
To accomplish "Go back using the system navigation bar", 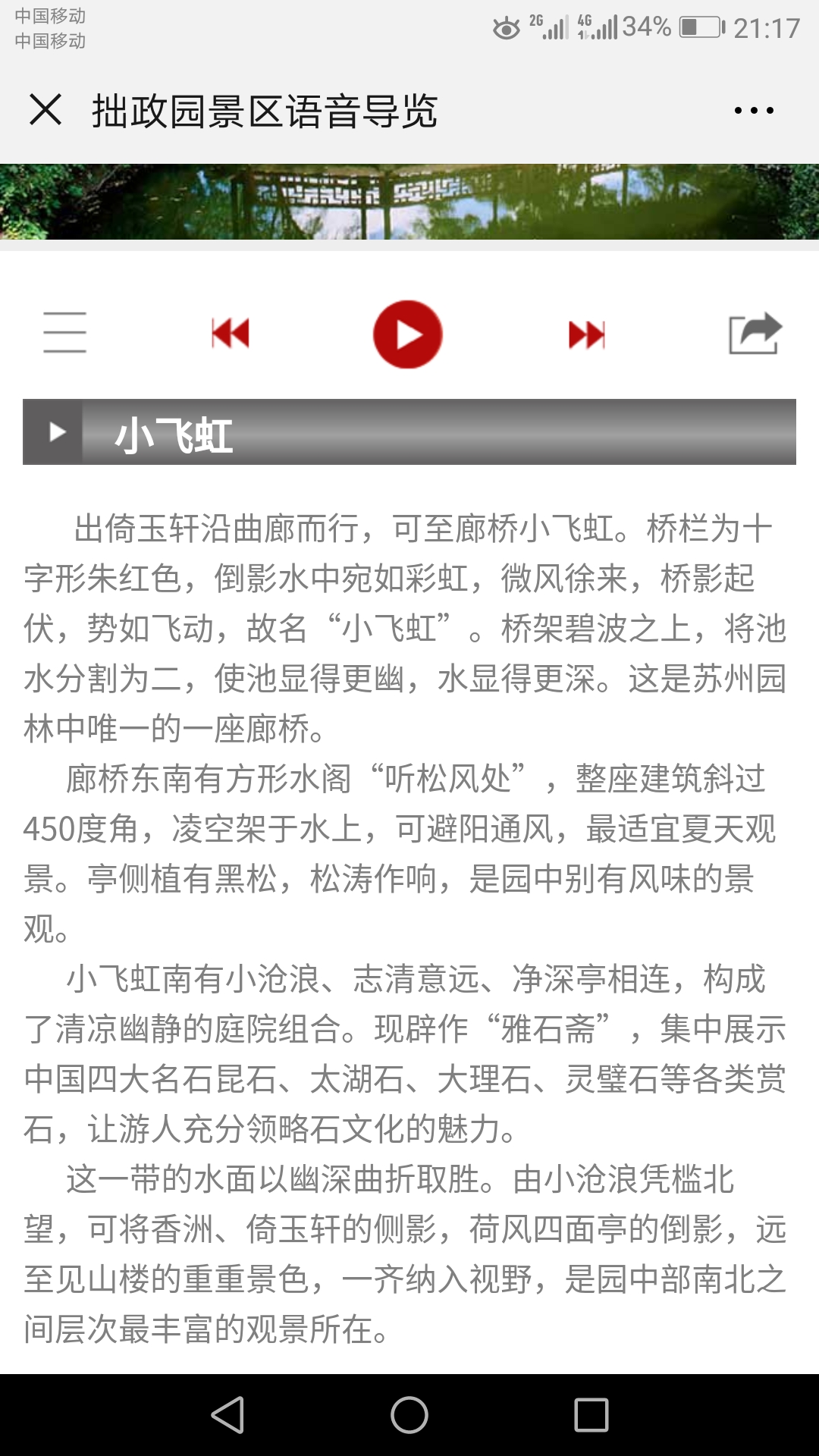I will [227, 1415].
